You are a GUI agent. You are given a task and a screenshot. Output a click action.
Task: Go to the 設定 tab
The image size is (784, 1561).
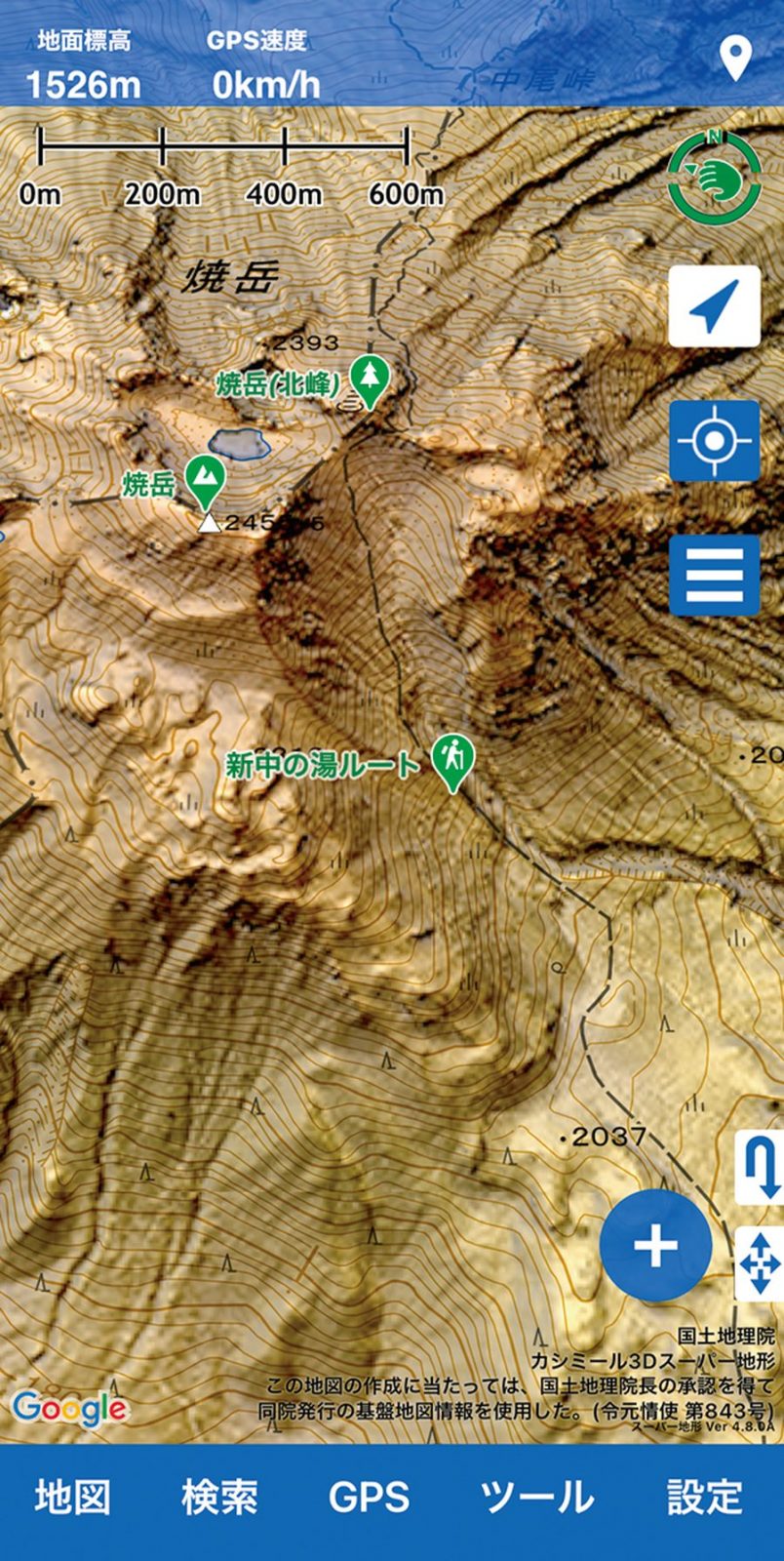pyautogui.click(x=704, y=1498)
